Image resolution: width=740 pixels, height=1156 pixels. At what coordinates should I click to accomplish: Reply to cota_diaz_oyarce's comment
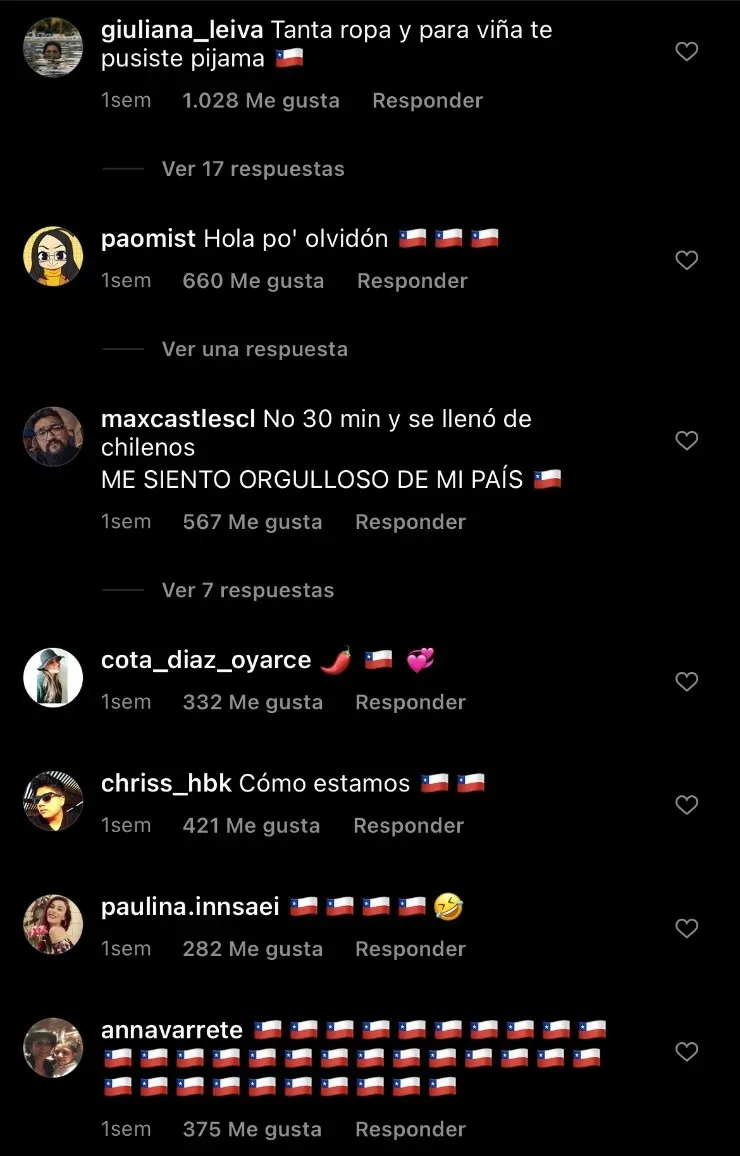pos(410,702)
